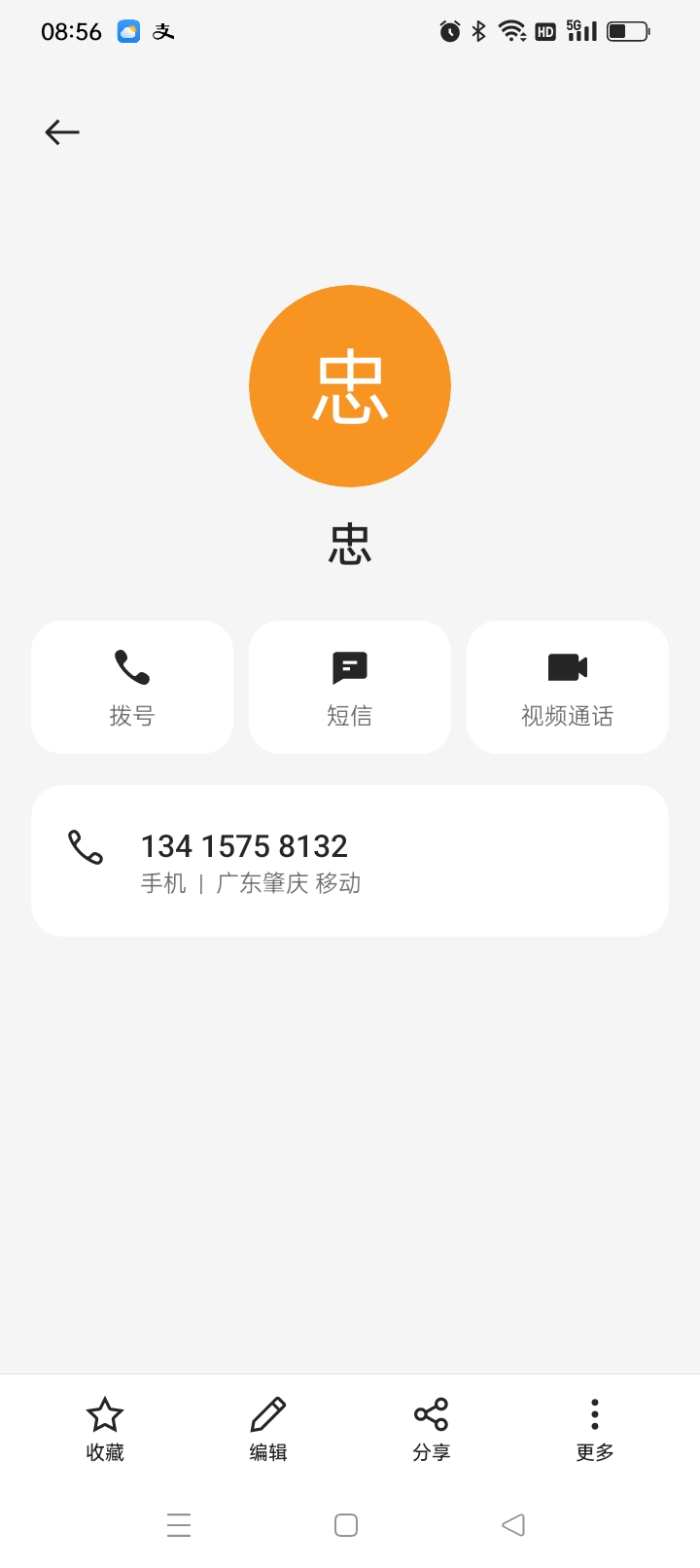Tap the 拨号 call button
The height and width of the screenshot is (1568, 700).
click(132, 687)
